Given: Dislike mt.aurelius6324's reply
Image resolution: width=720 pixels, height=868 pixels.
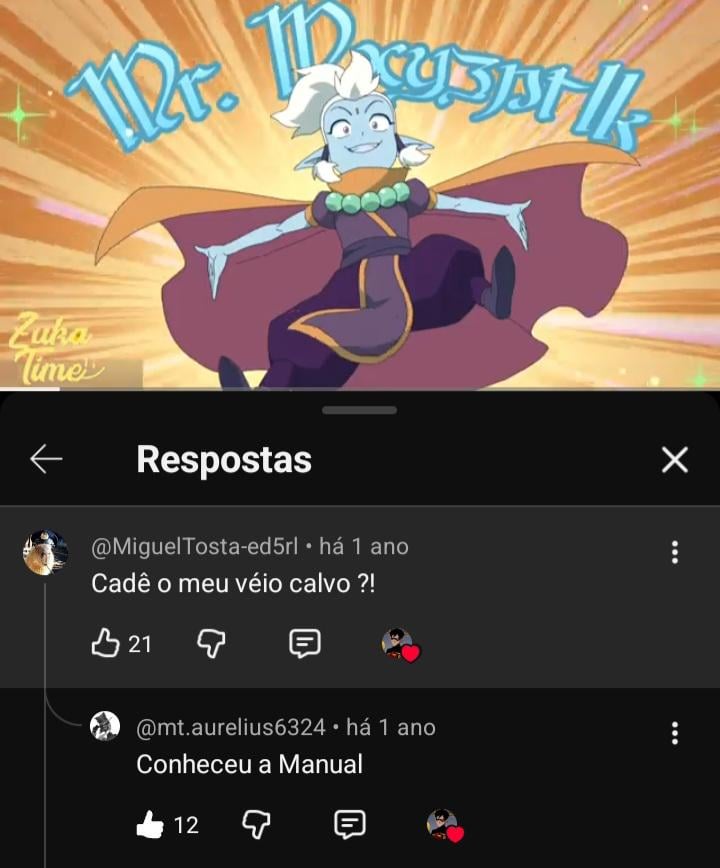Looking at the screenshot, I should coord(257,824).
